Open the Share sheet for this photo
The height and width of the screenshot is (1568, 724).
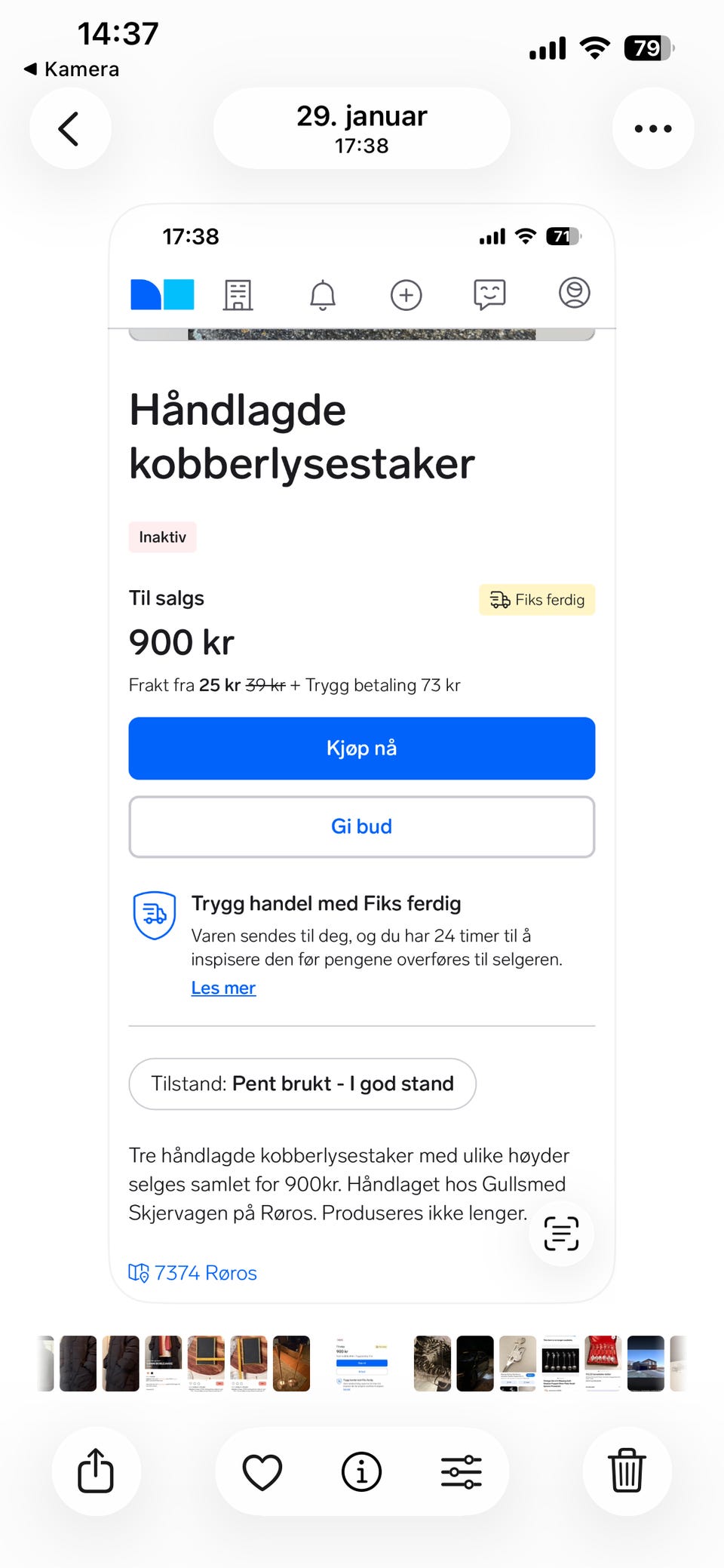(95, 1471)
